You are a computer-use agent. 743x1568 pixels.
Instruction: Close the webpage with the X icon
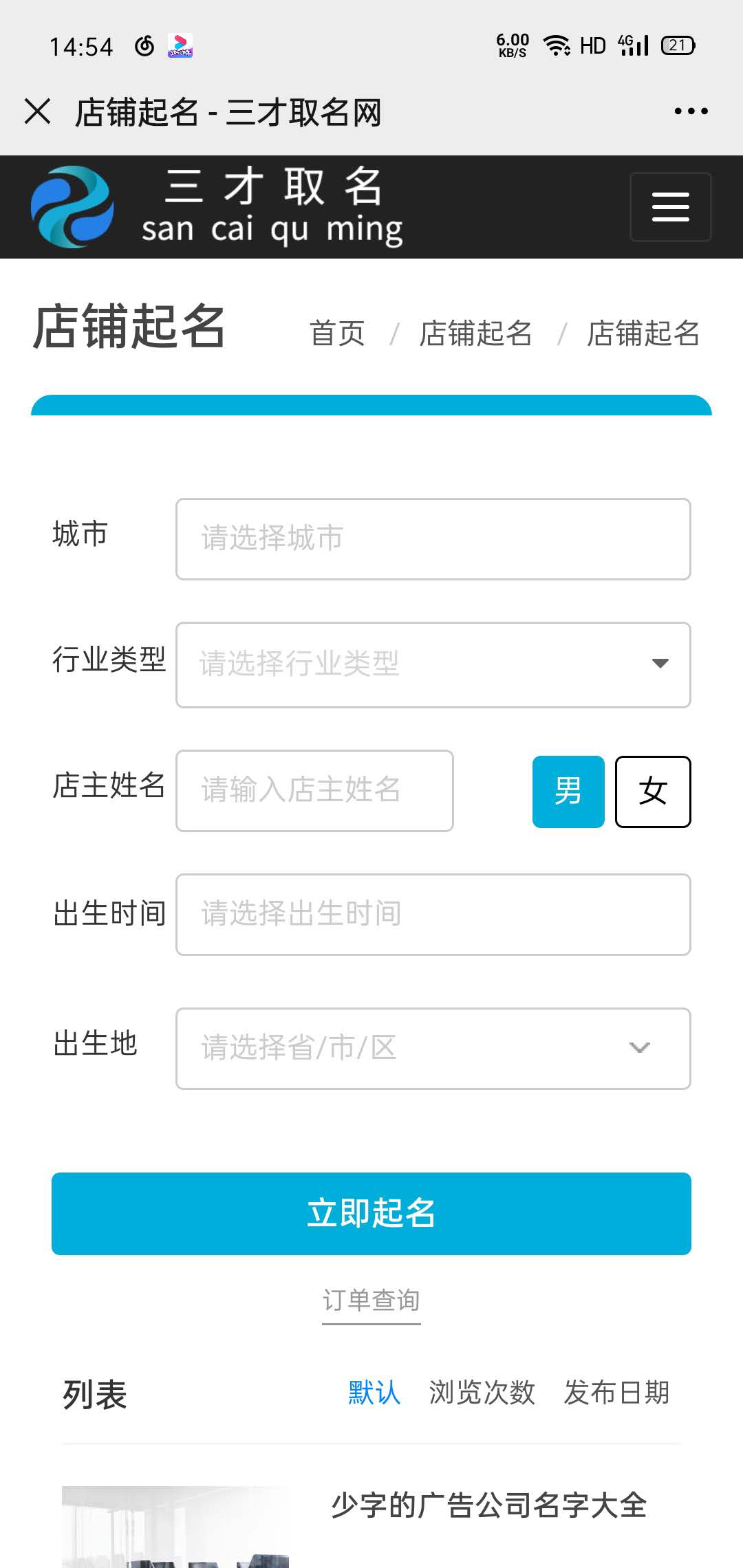[x=37, y=111]
